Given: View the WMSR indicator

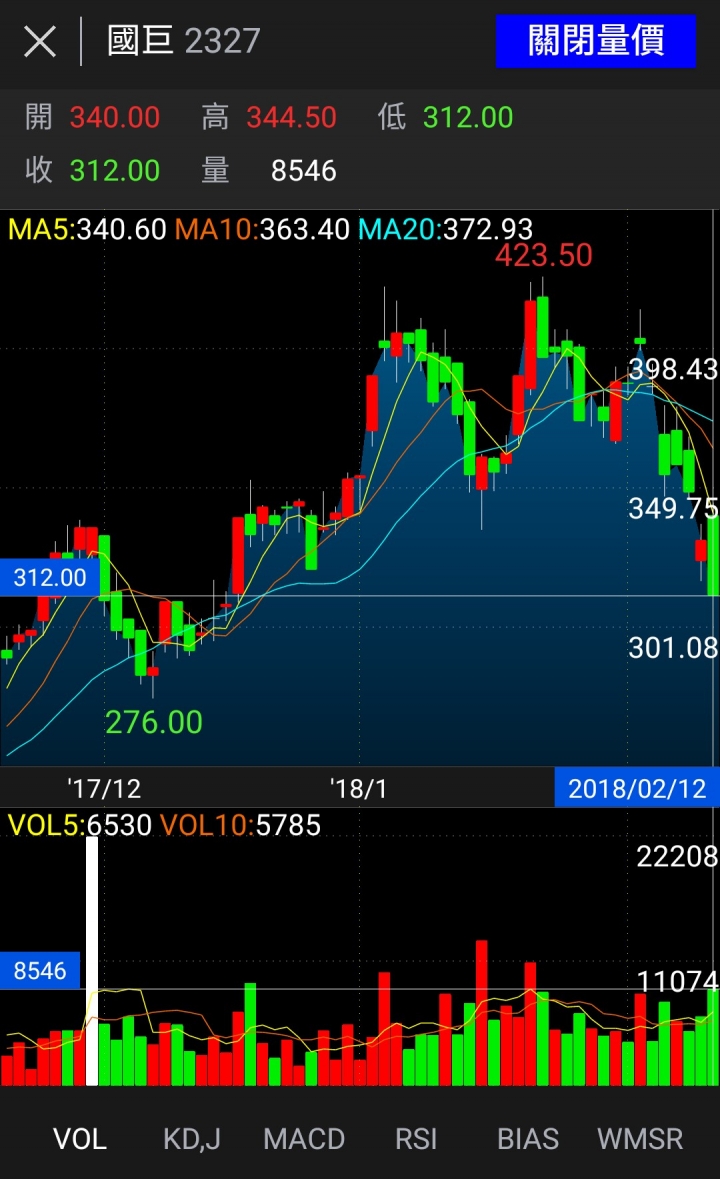Looking at the screenshot, I should click(640, 1139).
